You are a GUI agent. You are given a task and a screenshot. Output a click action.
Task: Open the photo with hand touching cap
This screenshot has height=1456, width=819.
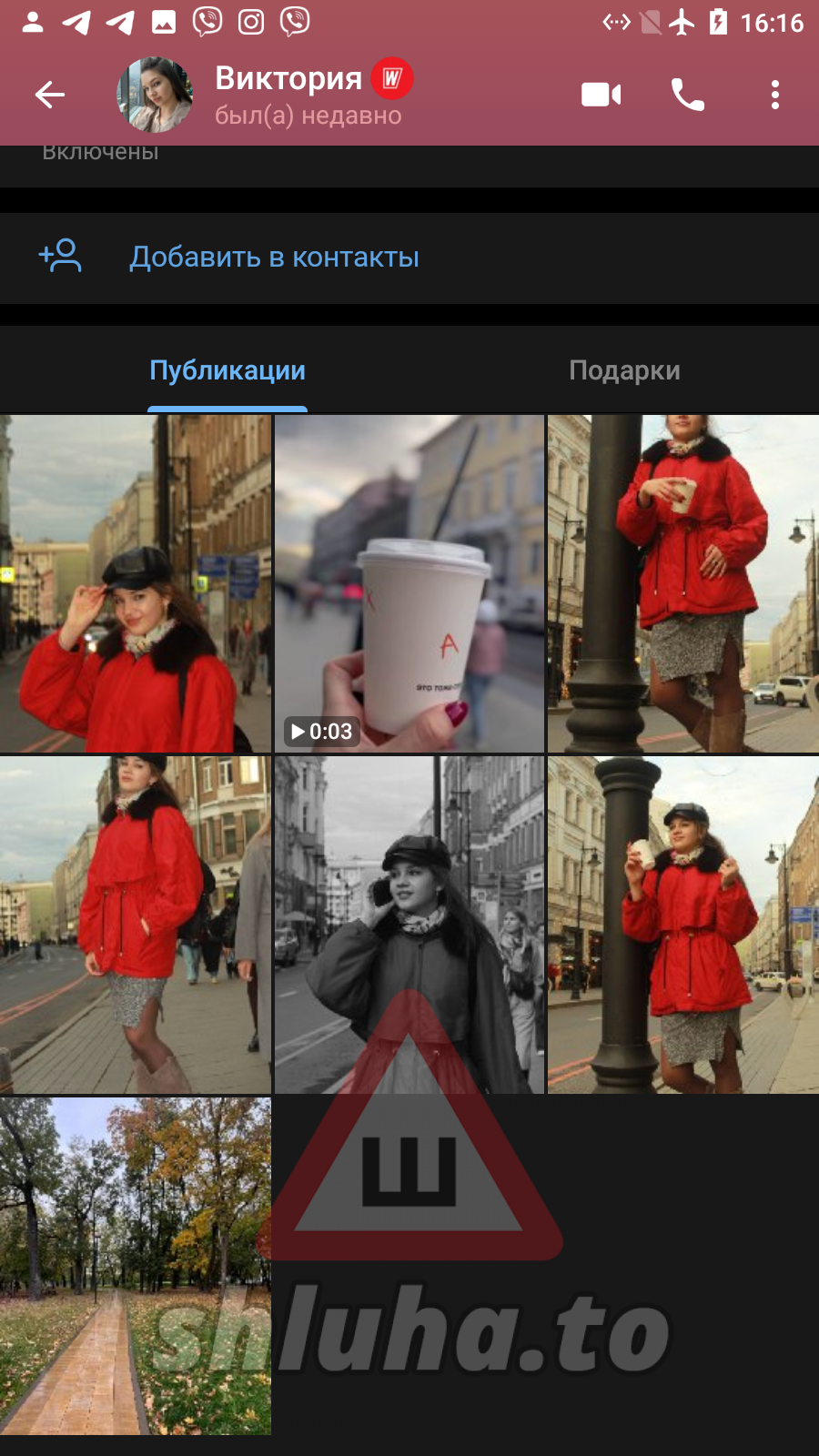(x=136, y=584)
